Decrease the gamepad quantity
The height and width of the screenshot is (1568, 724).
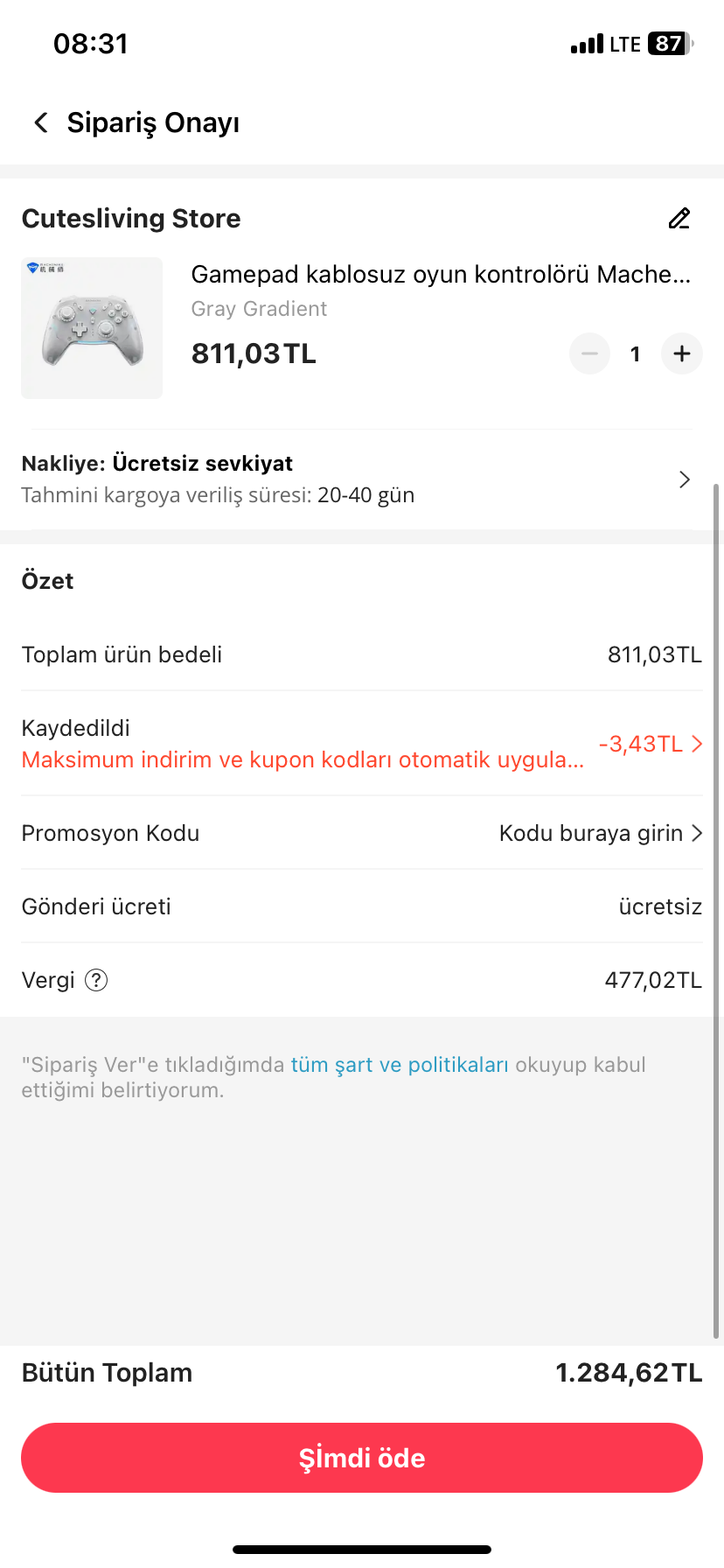click(589, 353)
